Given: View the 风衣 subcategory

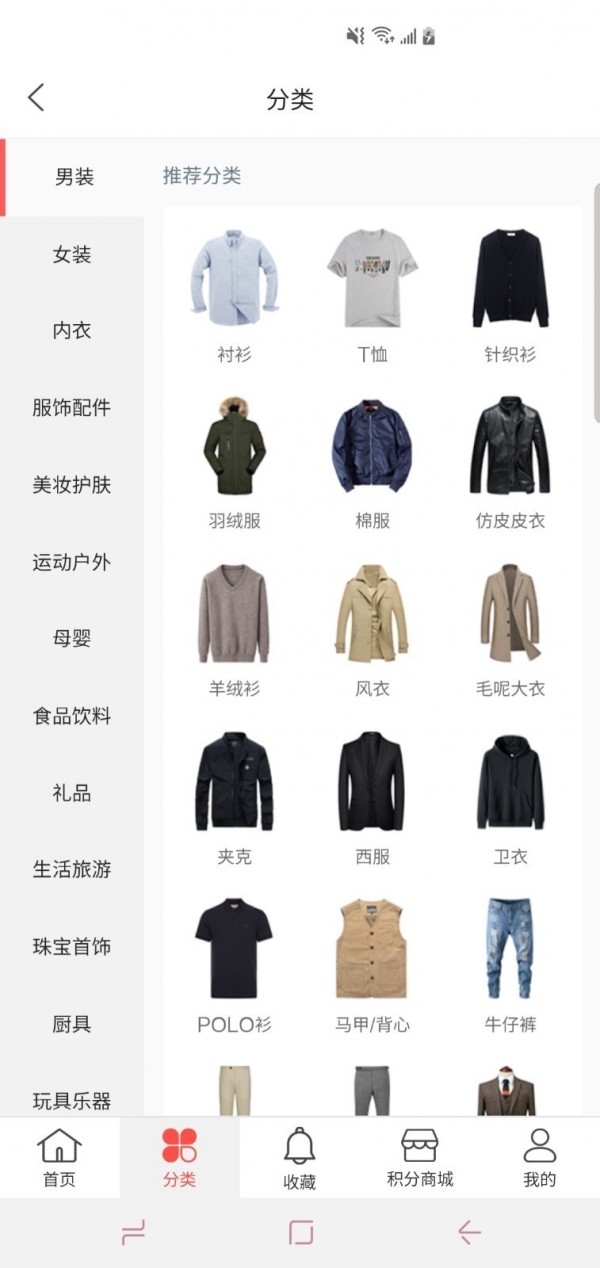Looking at the screenshot, I should point(372,626).
